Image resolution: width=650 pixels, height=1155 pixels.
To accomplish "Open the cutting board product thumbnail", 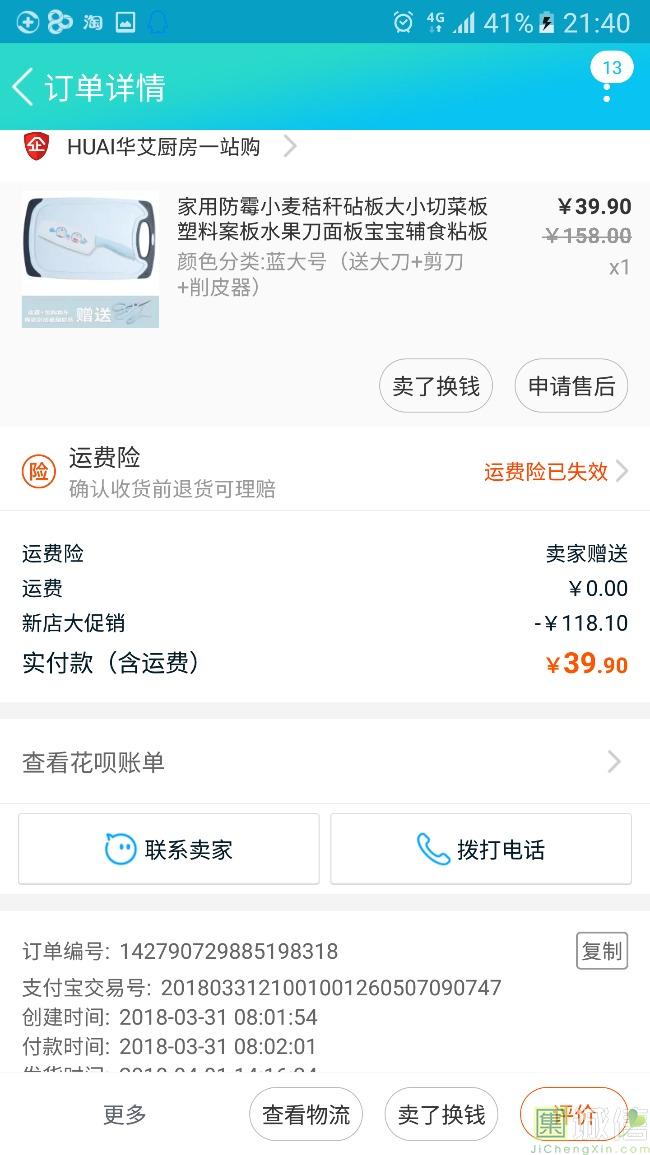I will [x=90, y=259].
